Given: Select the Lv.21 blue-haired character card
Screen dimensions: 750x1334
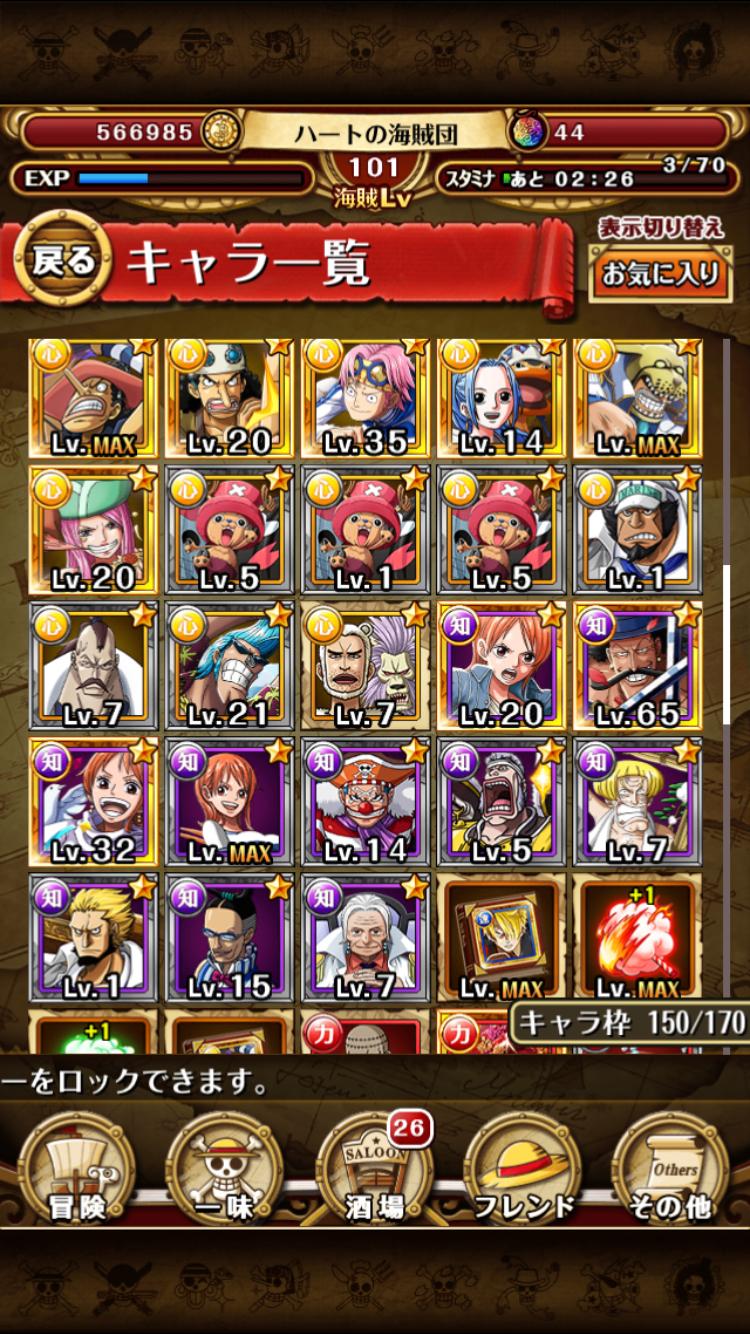Looking at the screenshot, I should (230, 665).
